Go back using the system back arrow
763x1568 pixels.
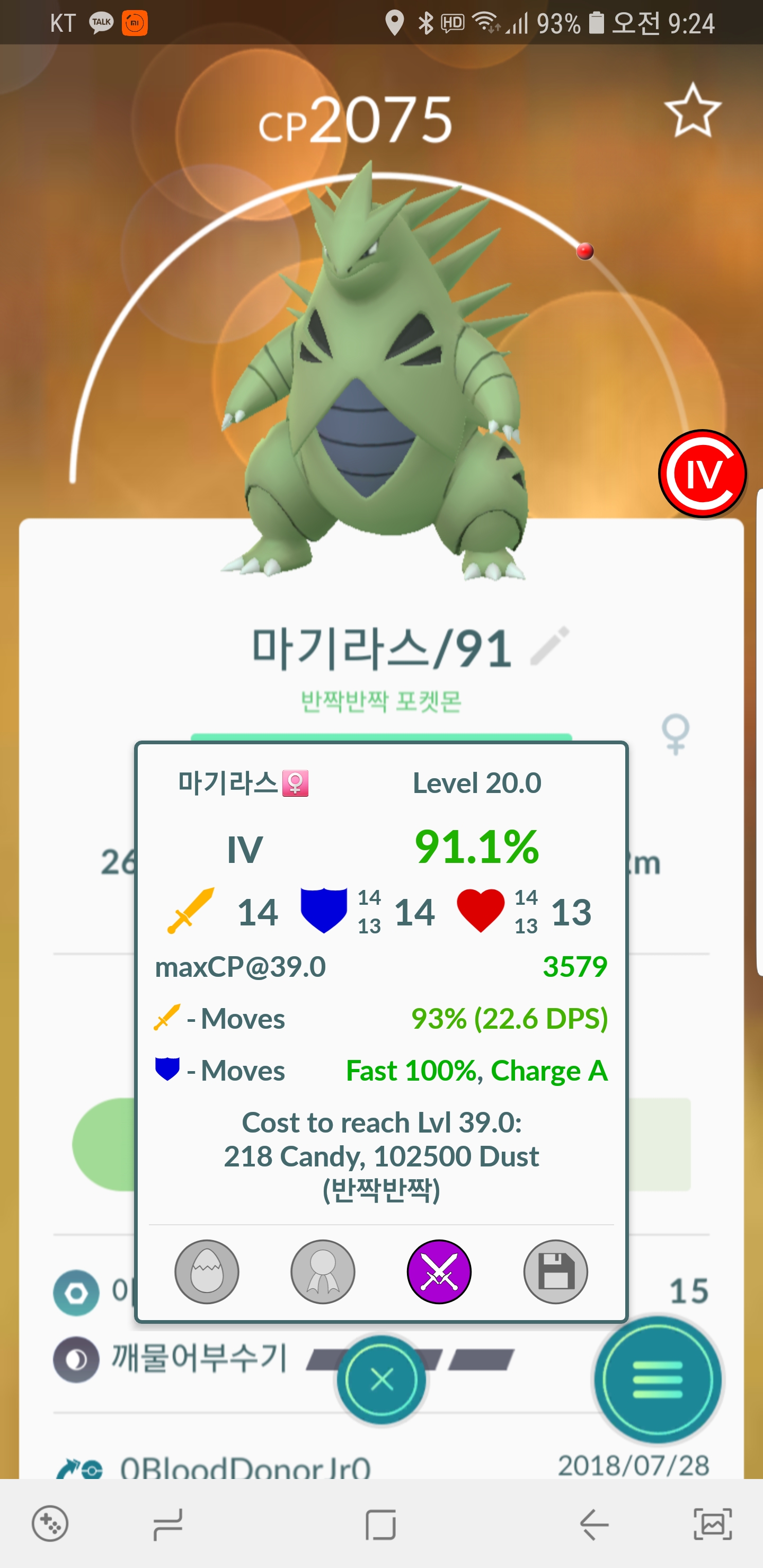click(594, 1524)
